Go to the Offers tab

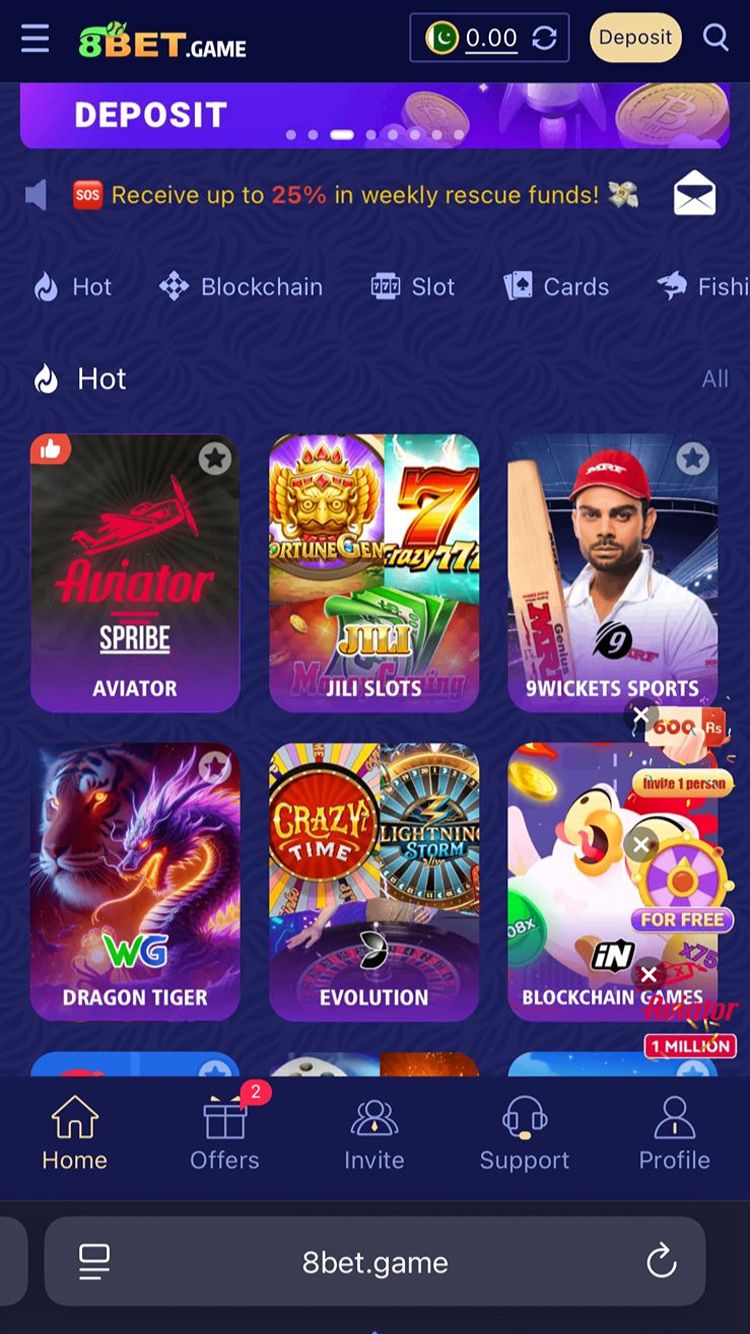(x=225, y=1133)
